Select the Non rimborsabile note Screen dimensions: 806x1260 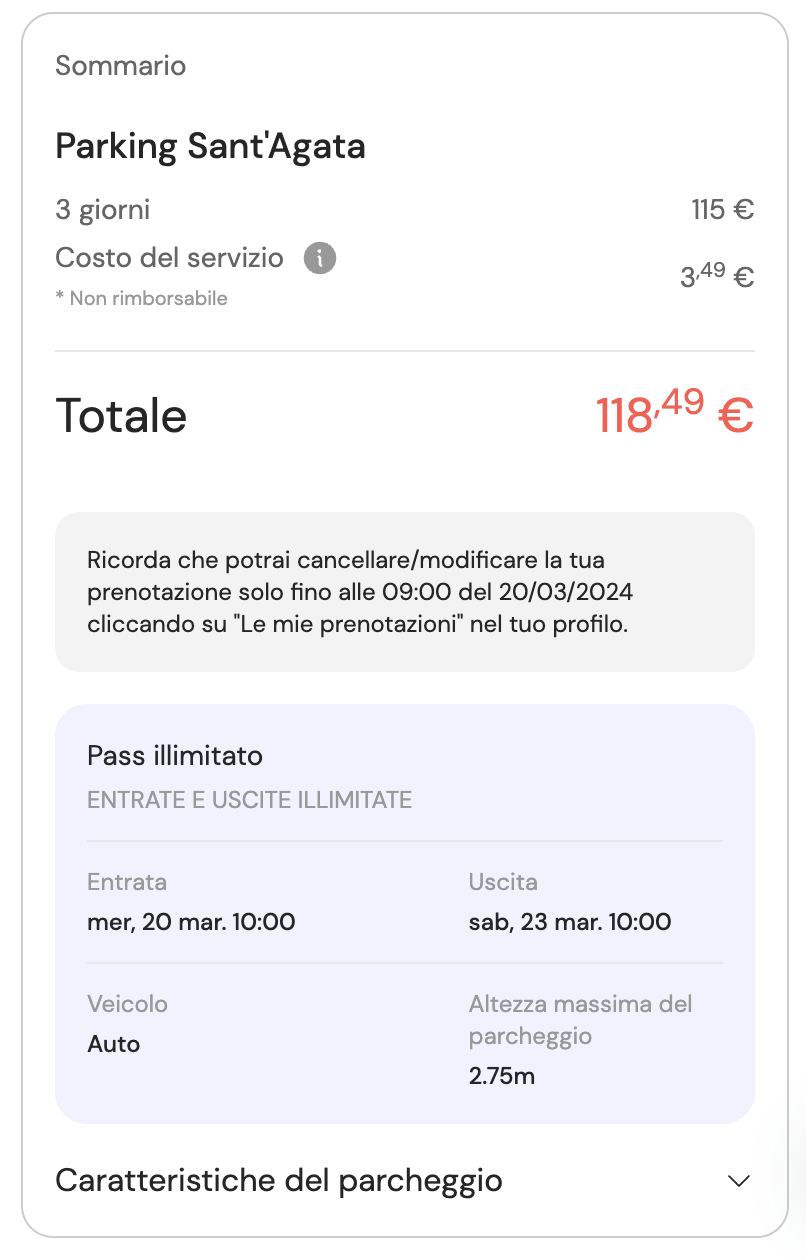click(x=141, y=298)
